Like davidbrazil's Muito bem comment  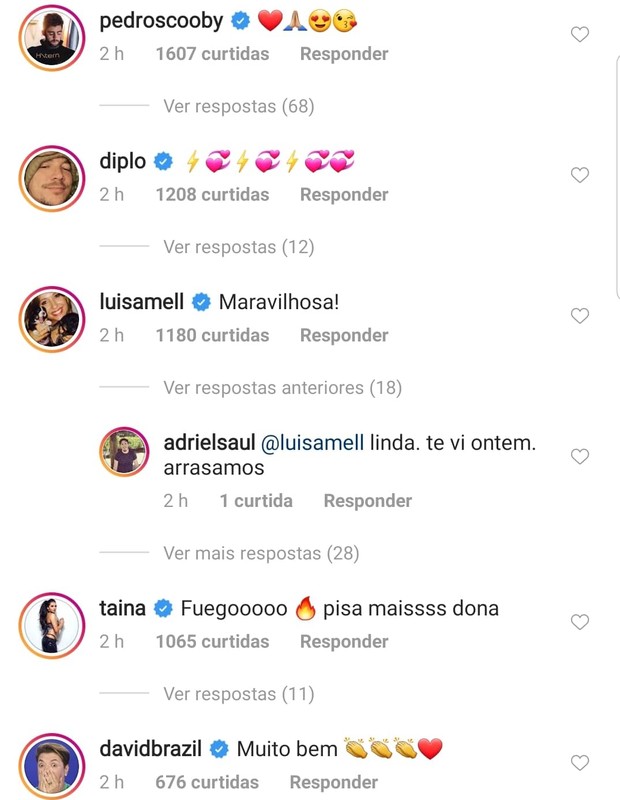coord(579,763)
